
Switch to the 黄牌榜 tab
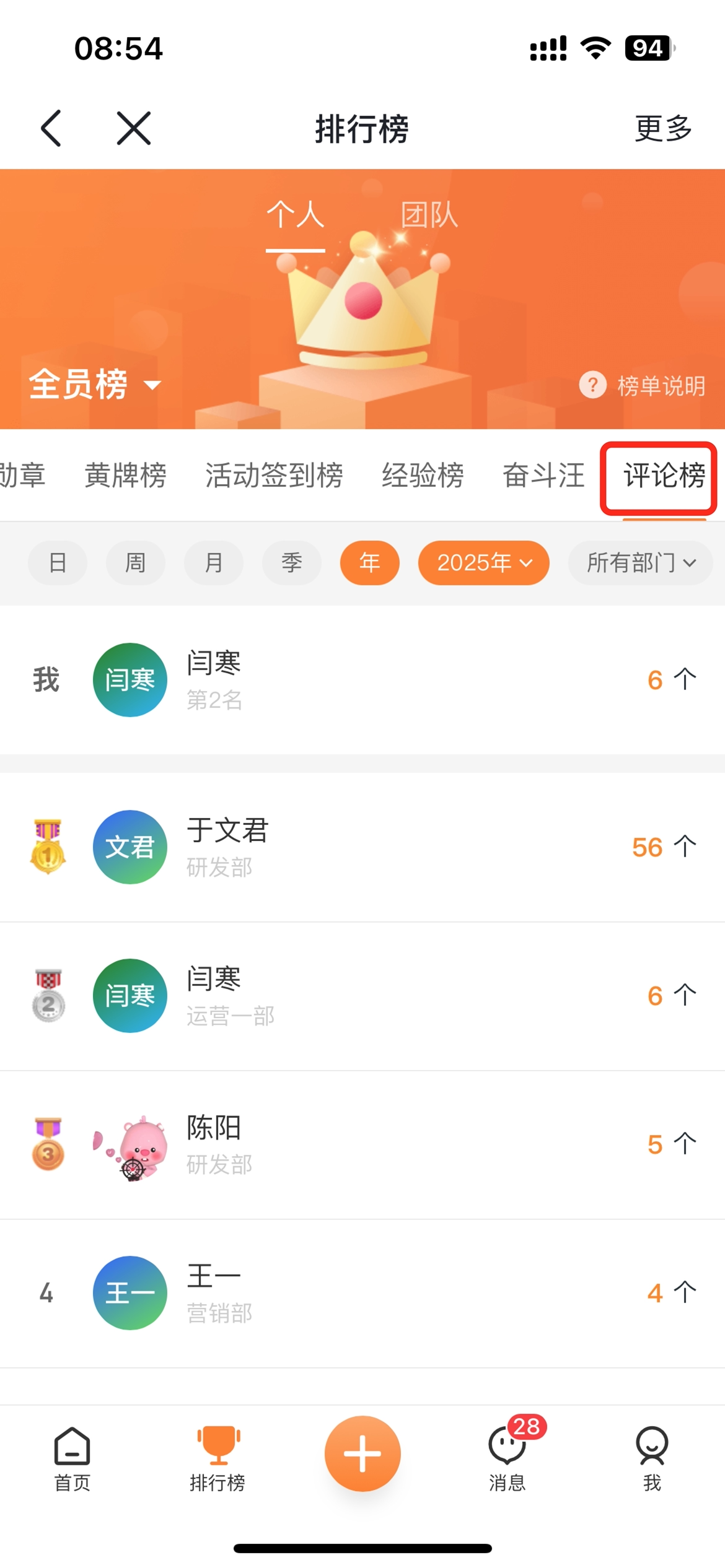126,476
